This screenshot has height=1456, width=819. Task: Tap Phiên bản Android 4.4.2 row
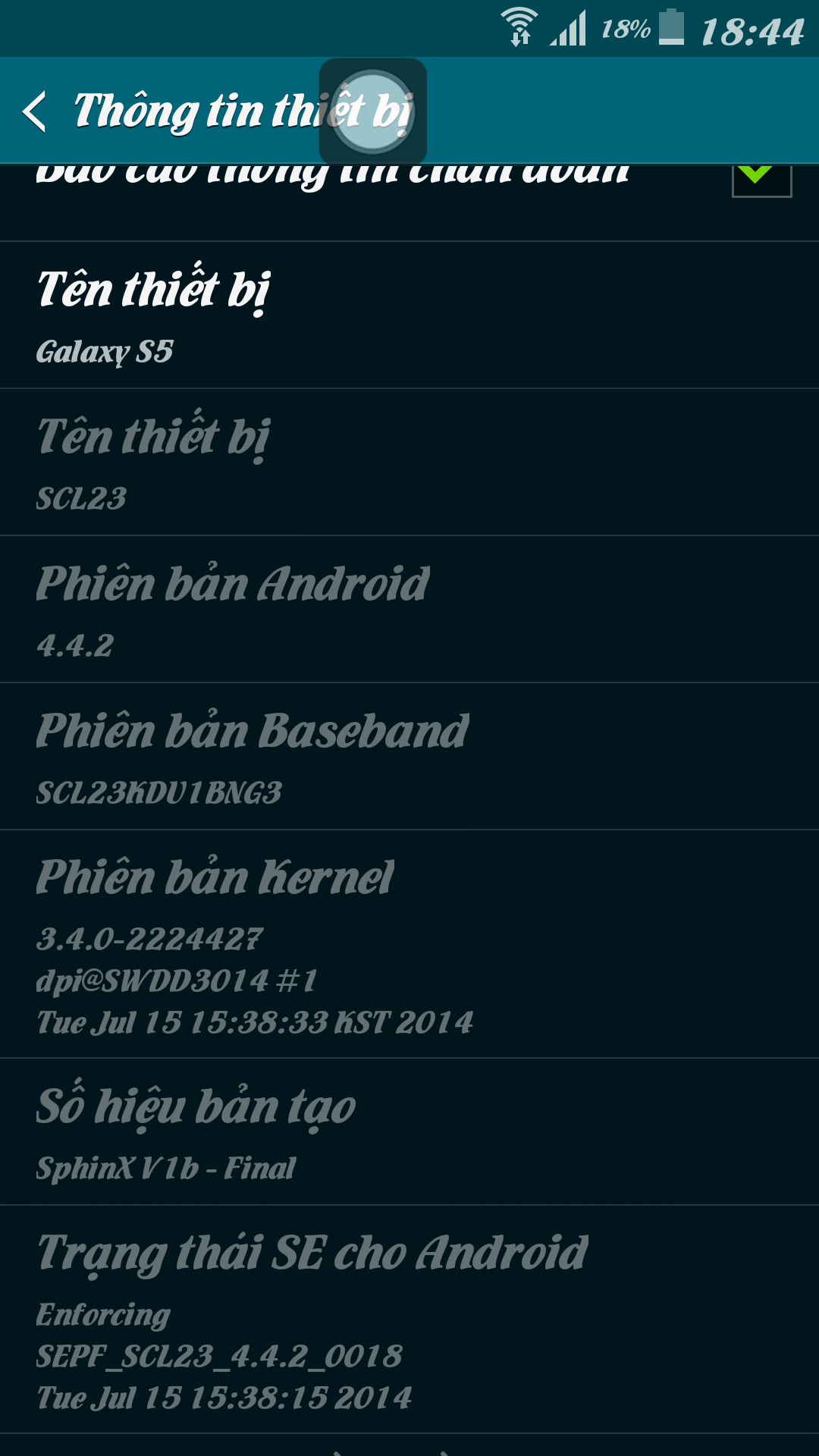pyautogui.click(x=409, y=610)
